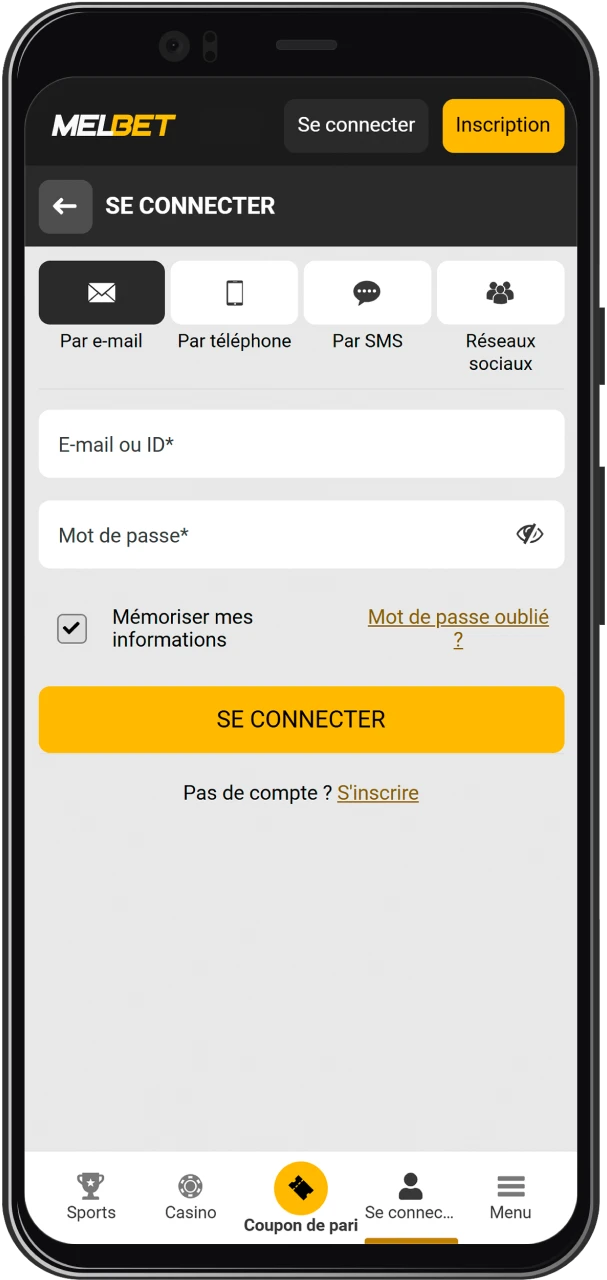Switch to the Par téléphone login method
Viewport: 607px width, 1280px height.
click(x=234, y=293)
